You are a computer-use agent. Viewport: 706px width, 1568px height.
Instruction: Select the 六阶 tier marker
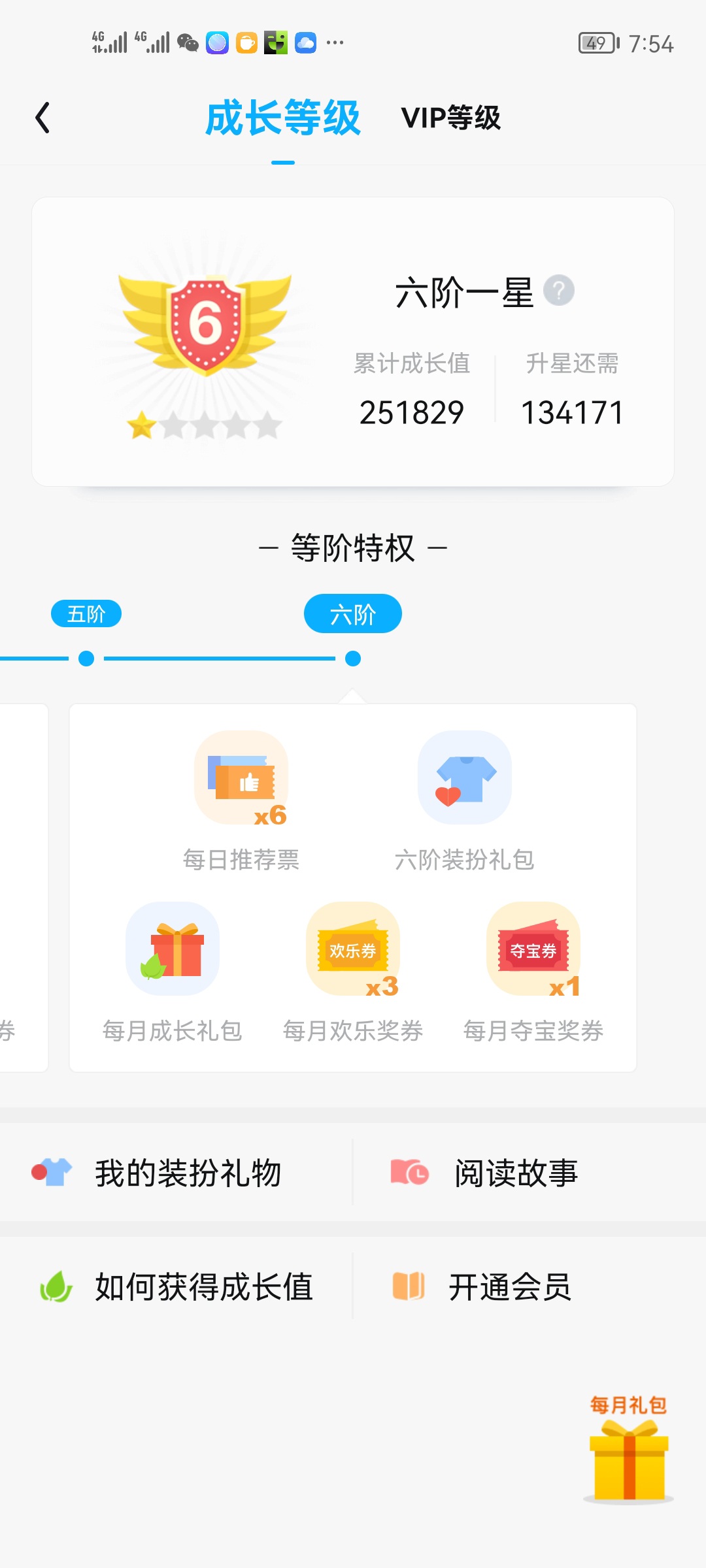point(352,614)
